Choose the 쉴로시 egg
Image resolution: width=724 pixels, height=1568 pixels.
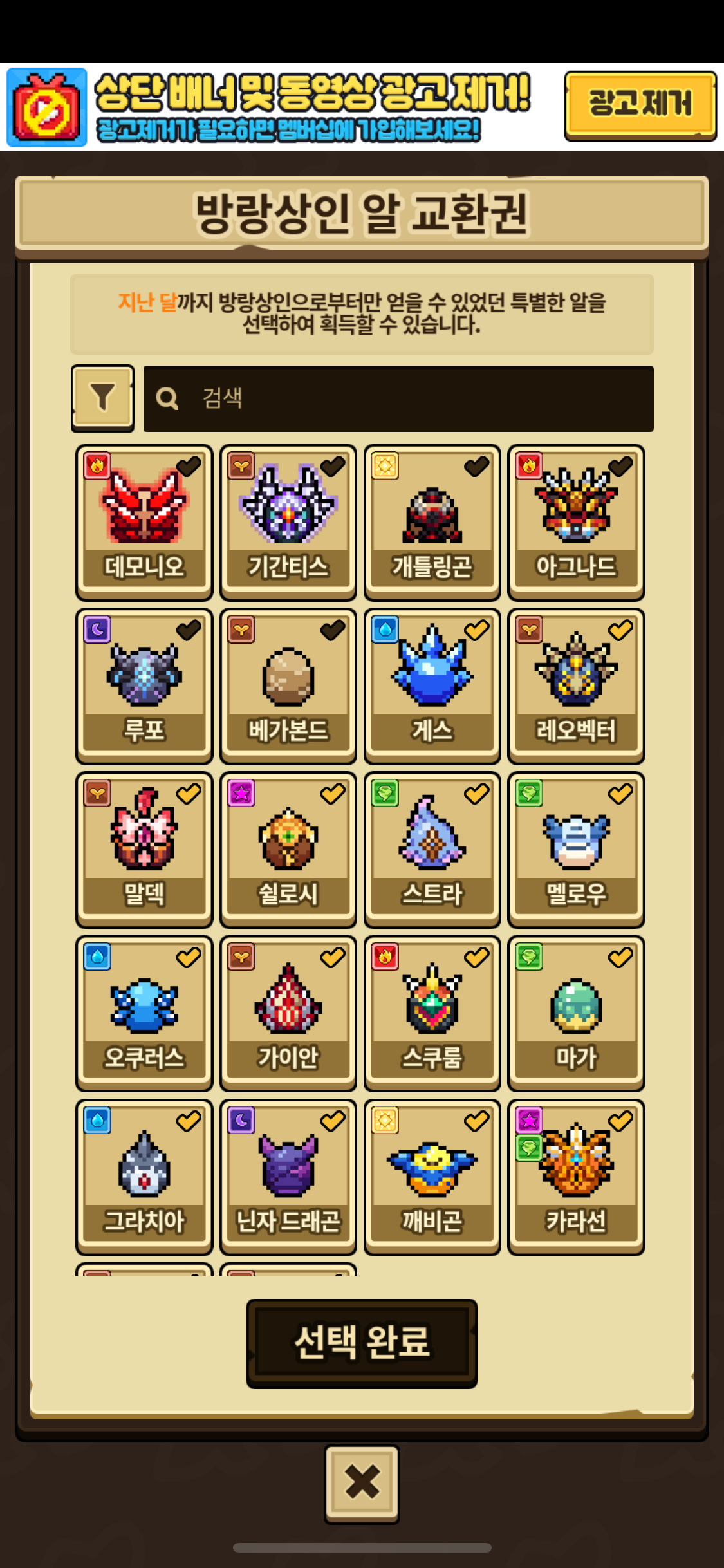pyautogui.click(x=288, y=850)
